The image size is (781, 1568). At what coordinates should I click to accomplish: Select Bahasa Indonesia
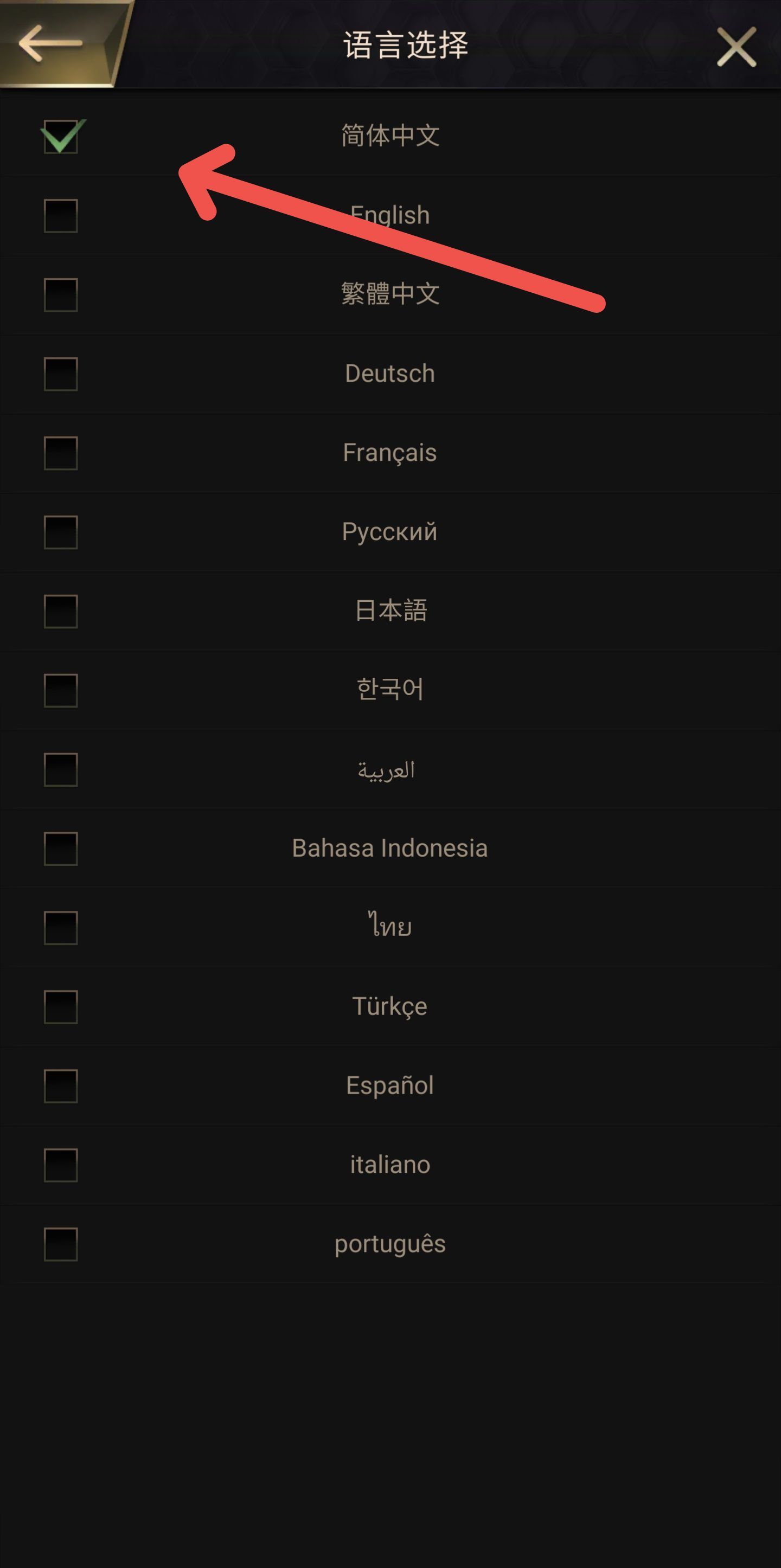pyautogui.click(x=390, y=848)
